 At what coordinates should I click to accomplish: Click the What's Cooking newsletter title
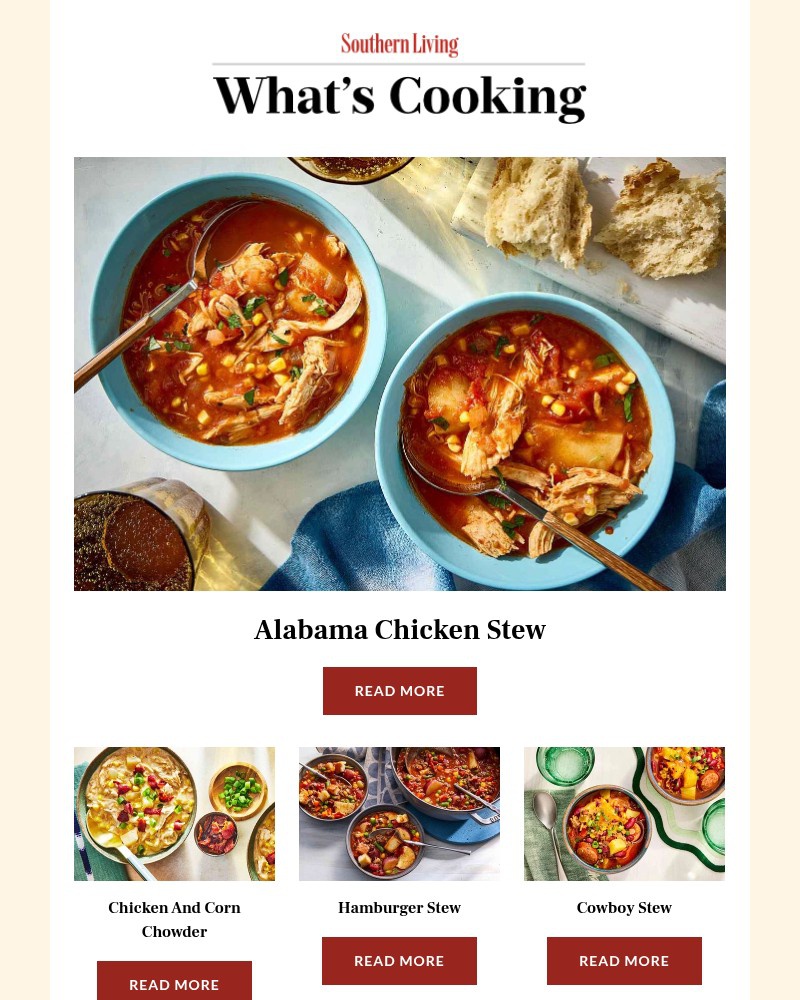399,95
